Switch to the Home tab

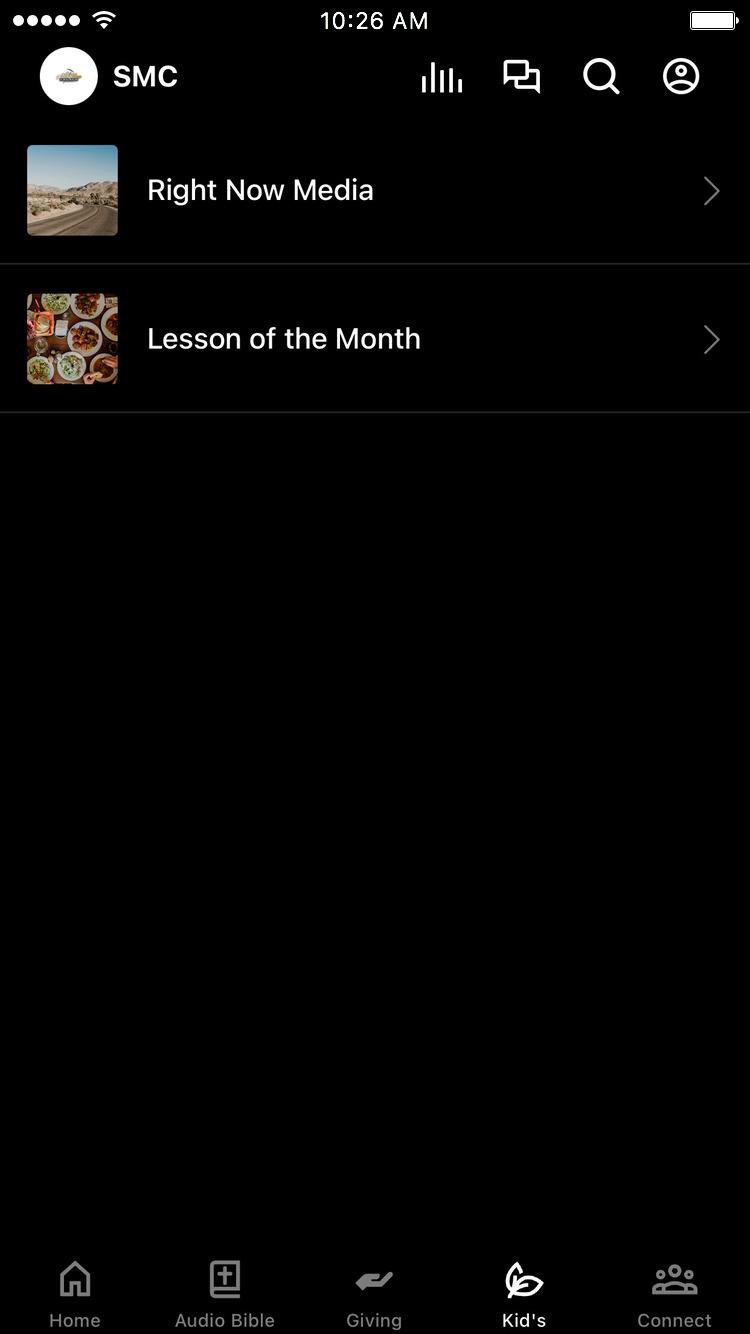[75, 1293]
